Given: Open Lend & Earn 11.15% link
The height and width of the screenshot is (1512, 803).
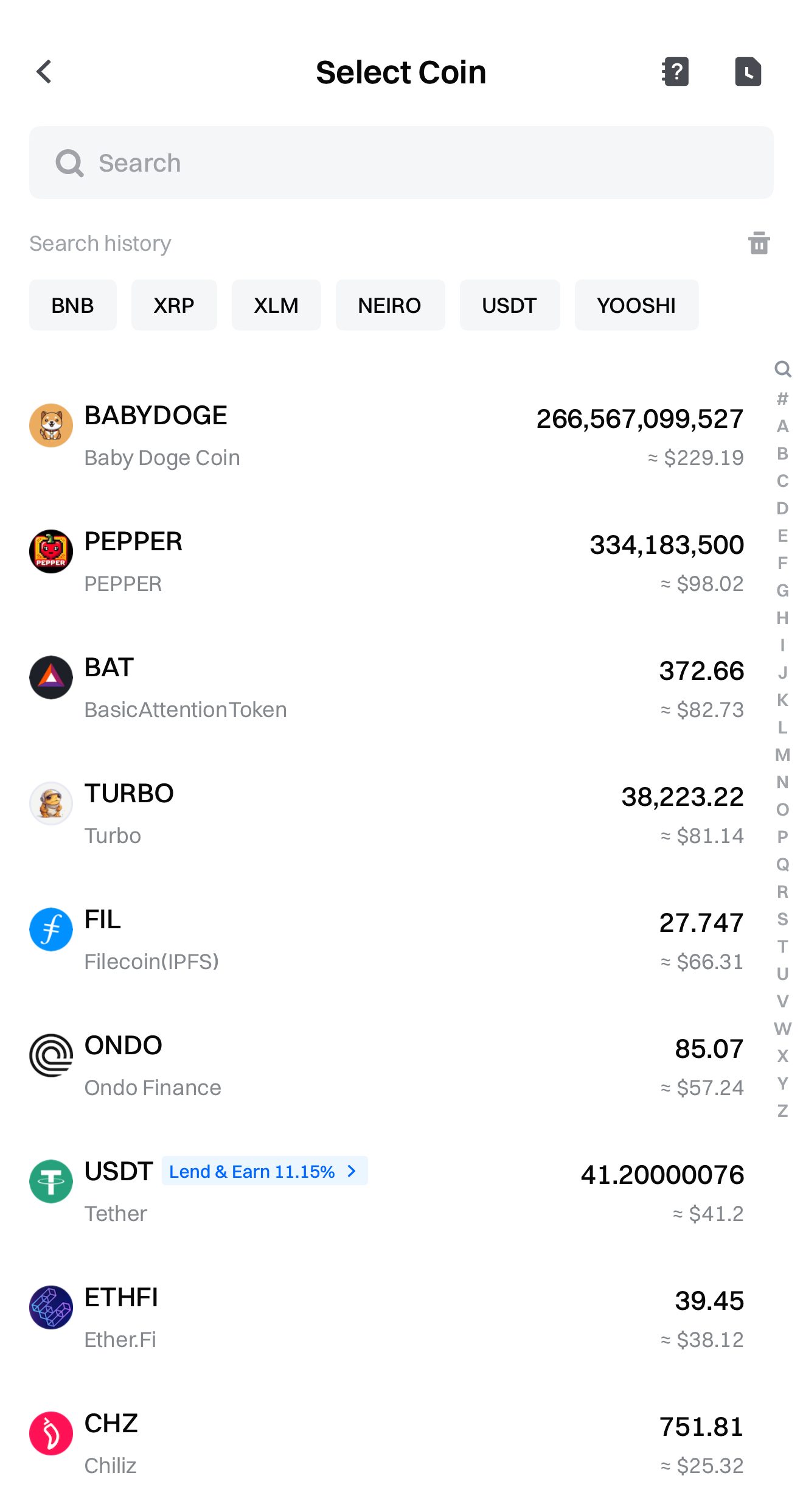Looking at the screenshot, I should (x=264, y=1171).
